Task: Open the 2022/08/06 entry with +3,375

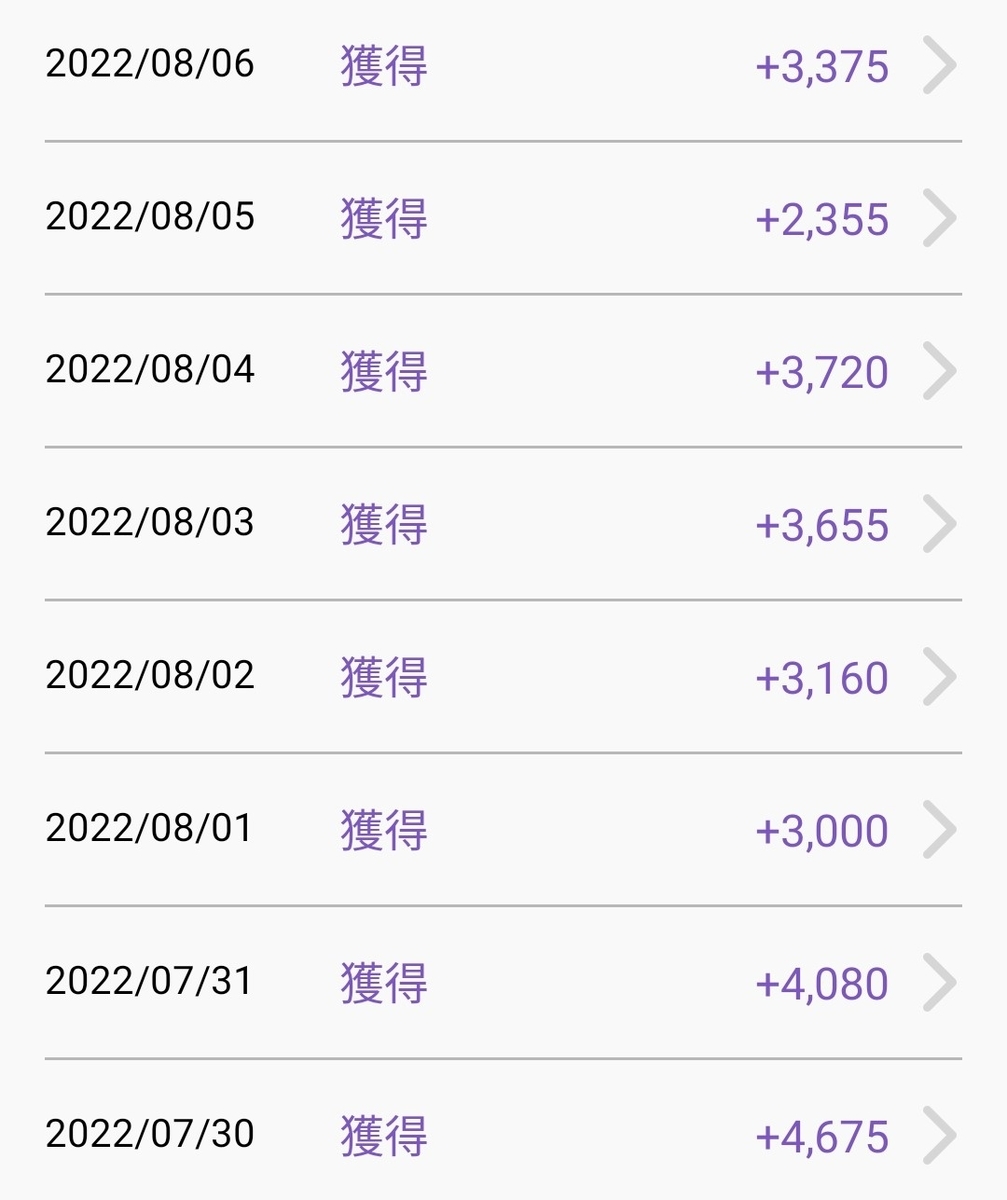Action: tap(502, 66)
